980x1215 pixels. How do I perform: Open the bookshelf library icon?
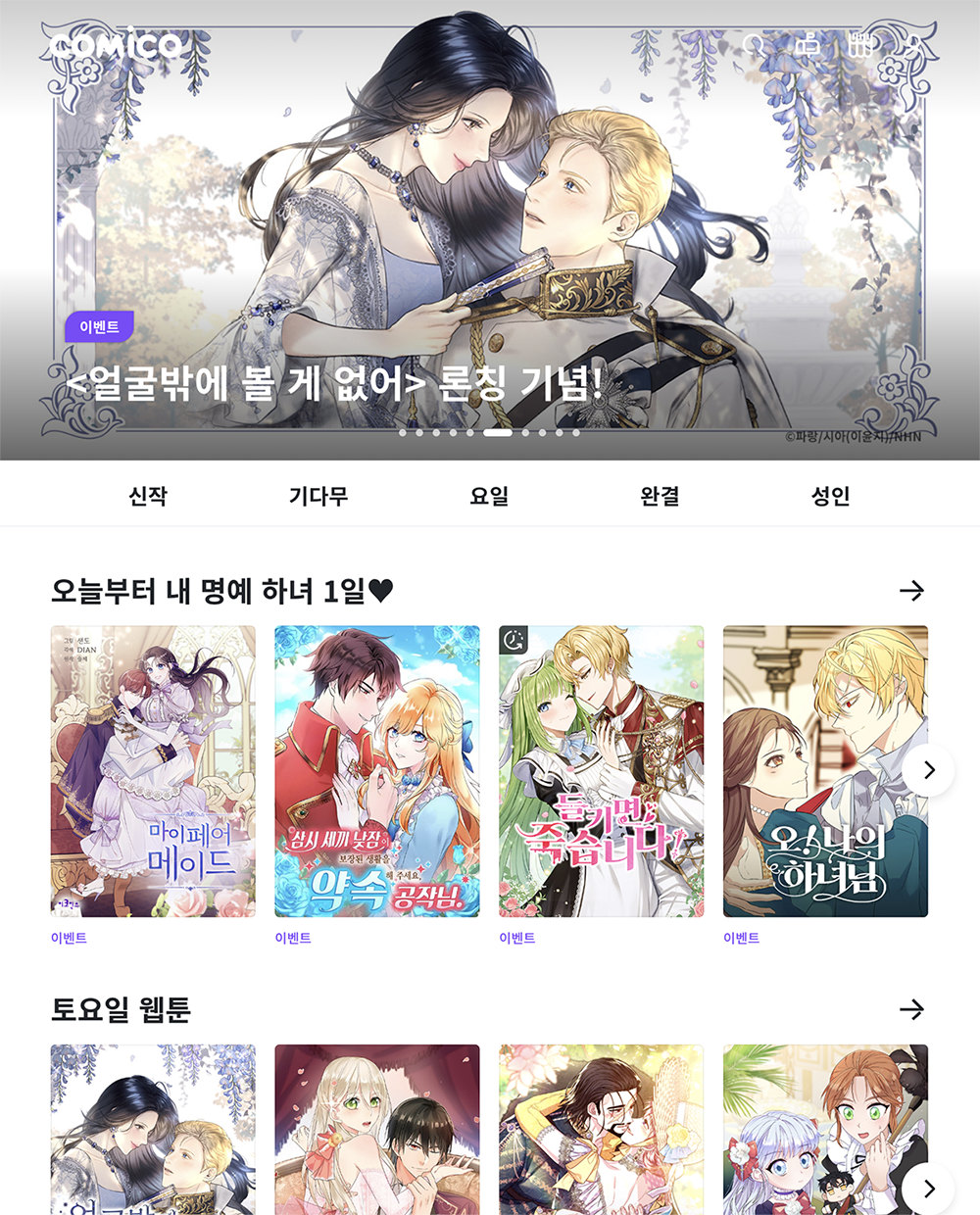pyautogui.click(x=860, y=45)
